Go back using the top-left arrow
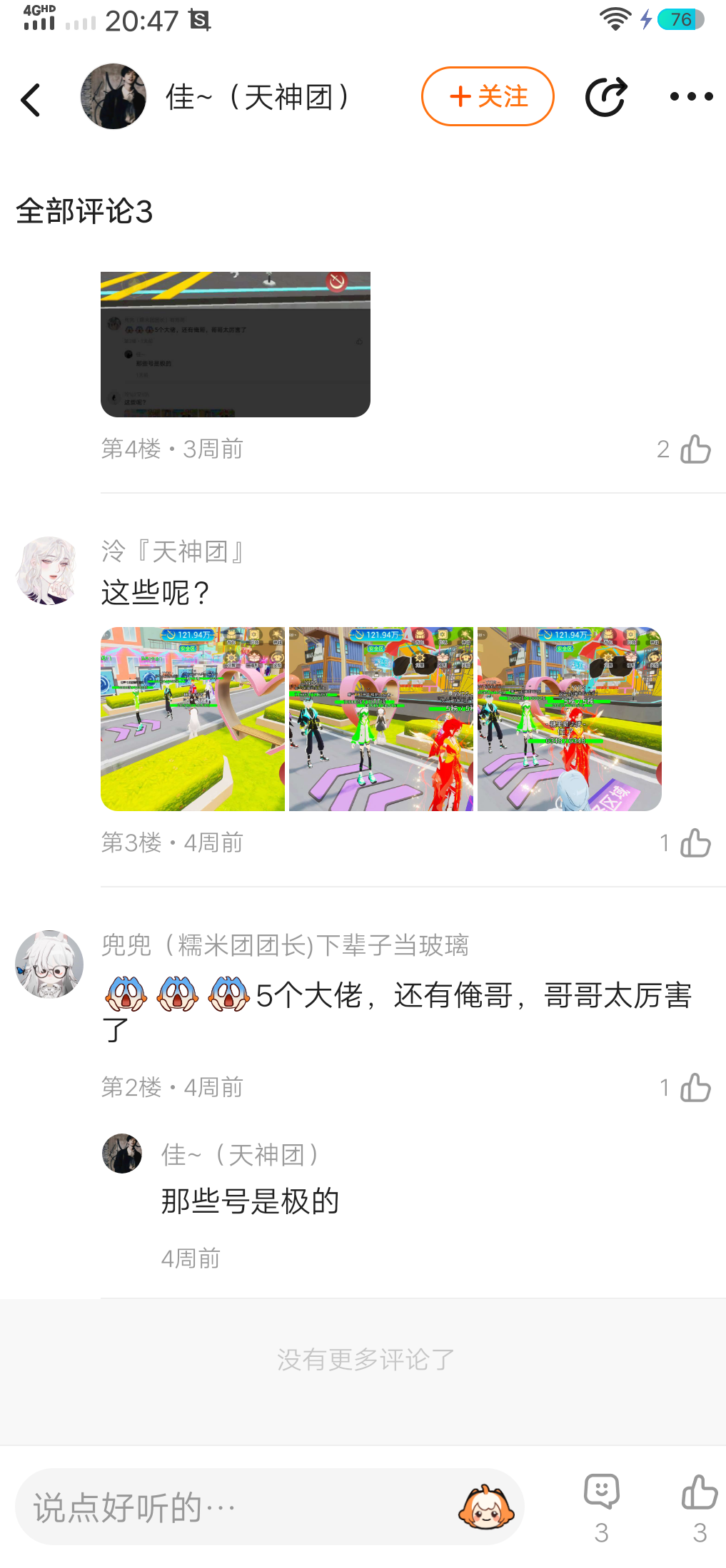 click(x=31, y=99)
